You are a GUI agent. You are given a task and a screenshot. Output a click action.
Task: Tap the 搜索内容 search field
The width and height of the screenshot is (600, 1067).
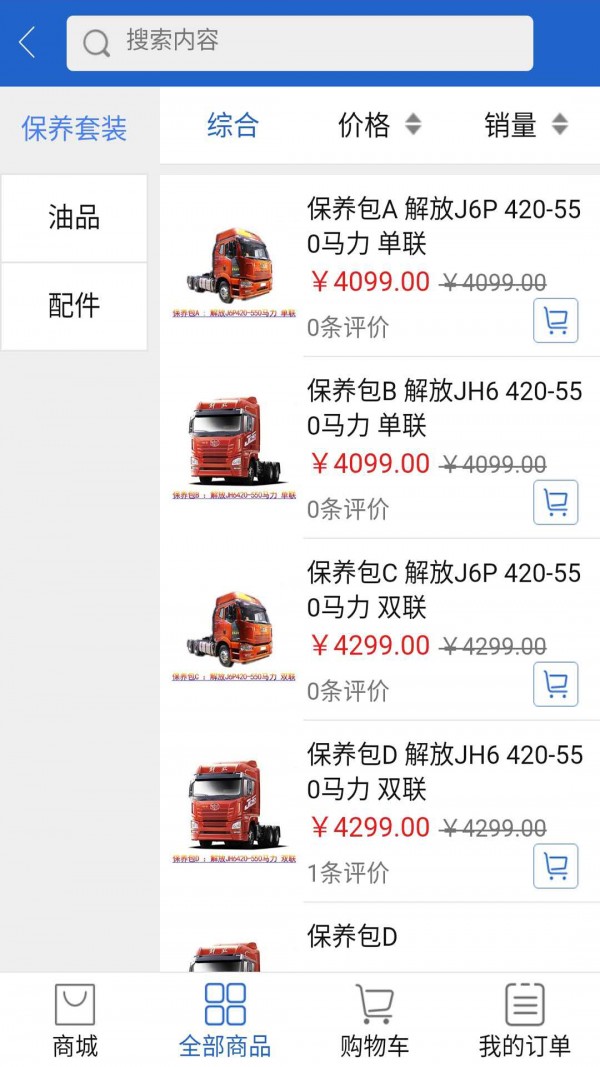300,42
